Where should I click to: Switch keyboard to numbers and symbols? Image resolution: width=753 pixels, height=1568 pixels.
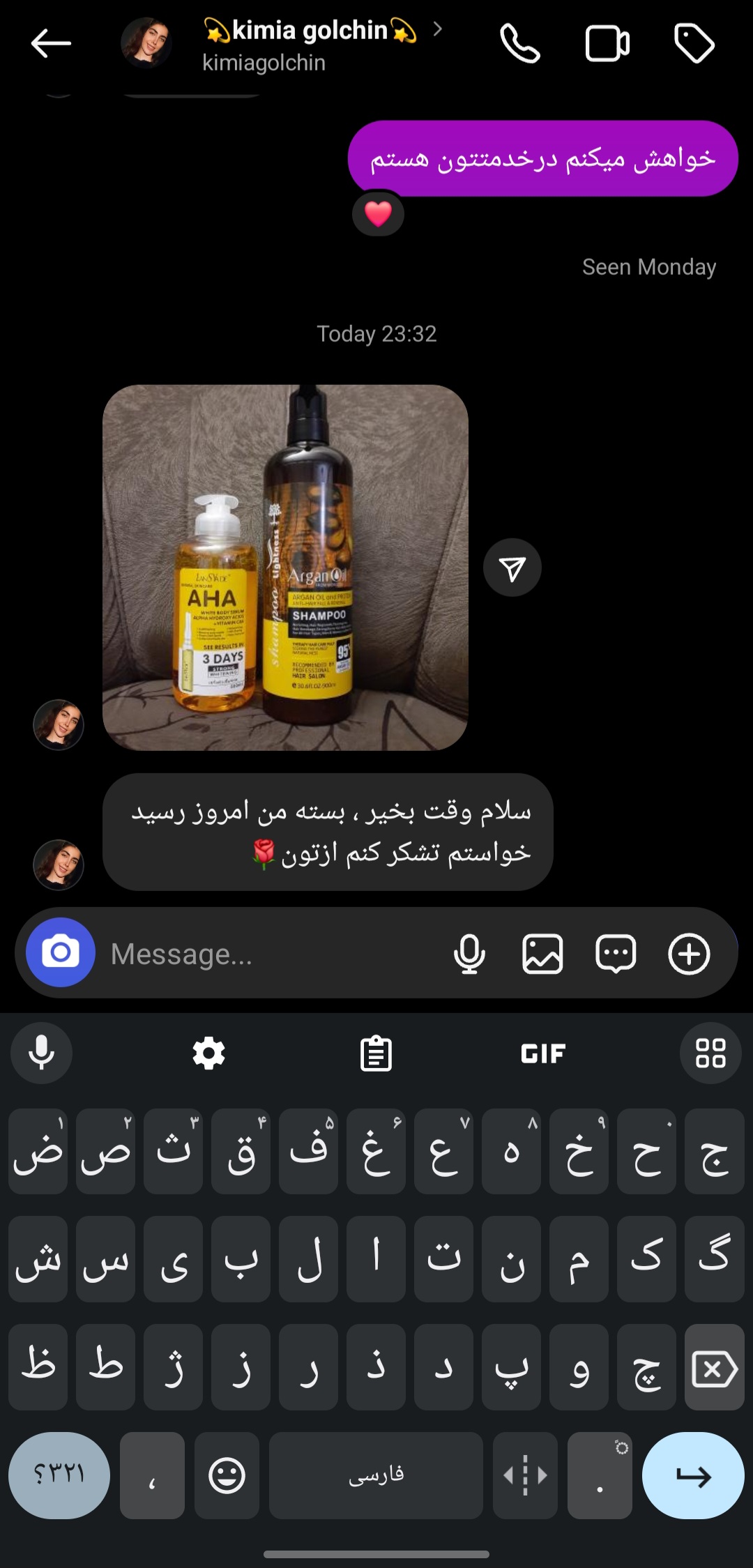tap(59, 1475)
